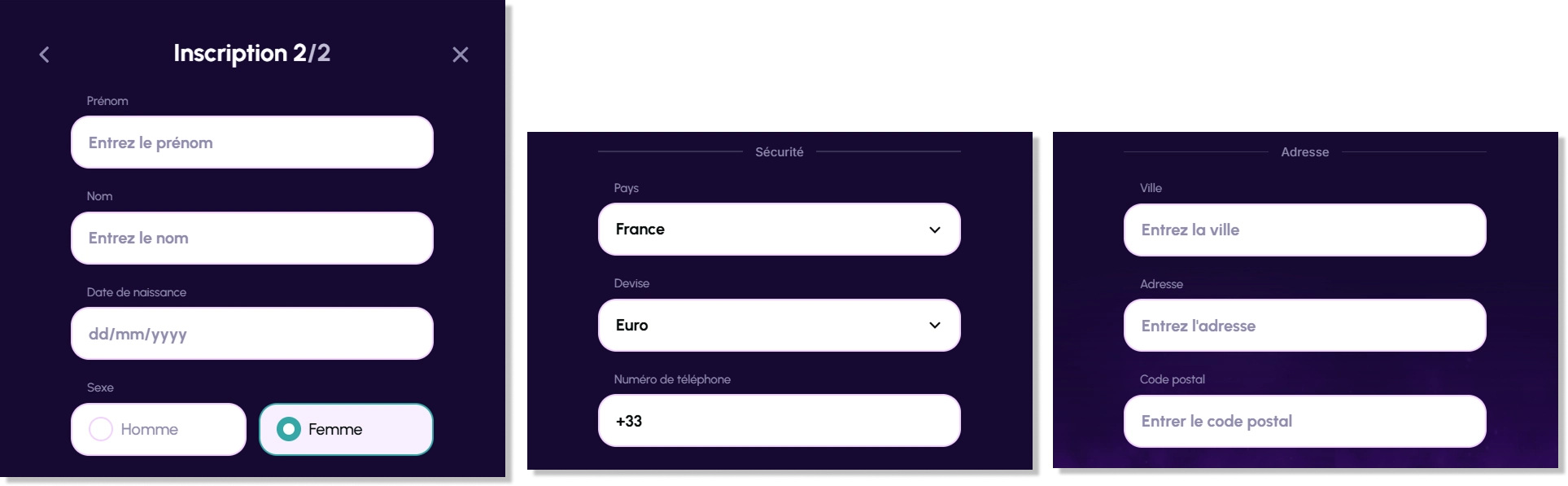
Task: Focus the Code postal field
Action: (x=1304, y=421)
